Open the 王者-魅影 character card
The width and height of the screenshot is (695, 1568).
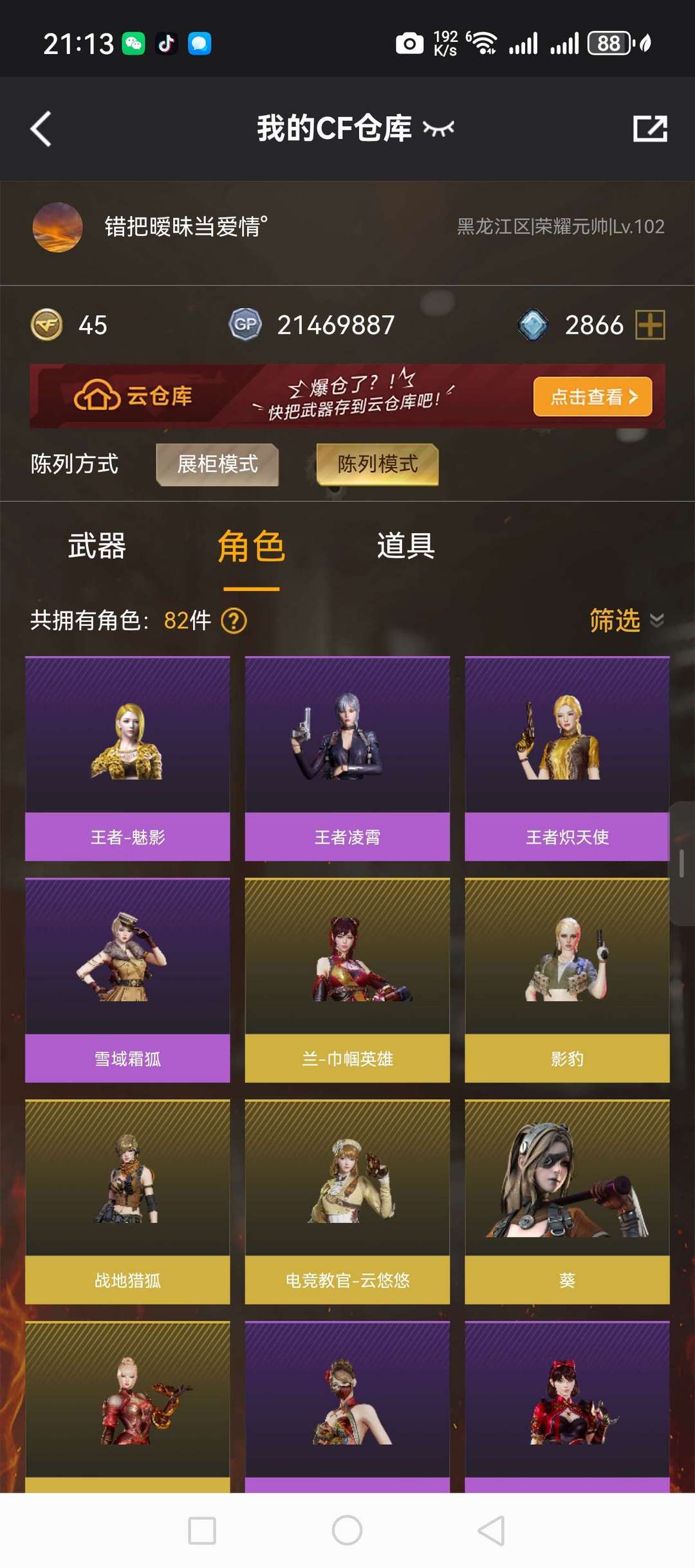(x=127, y=758)
